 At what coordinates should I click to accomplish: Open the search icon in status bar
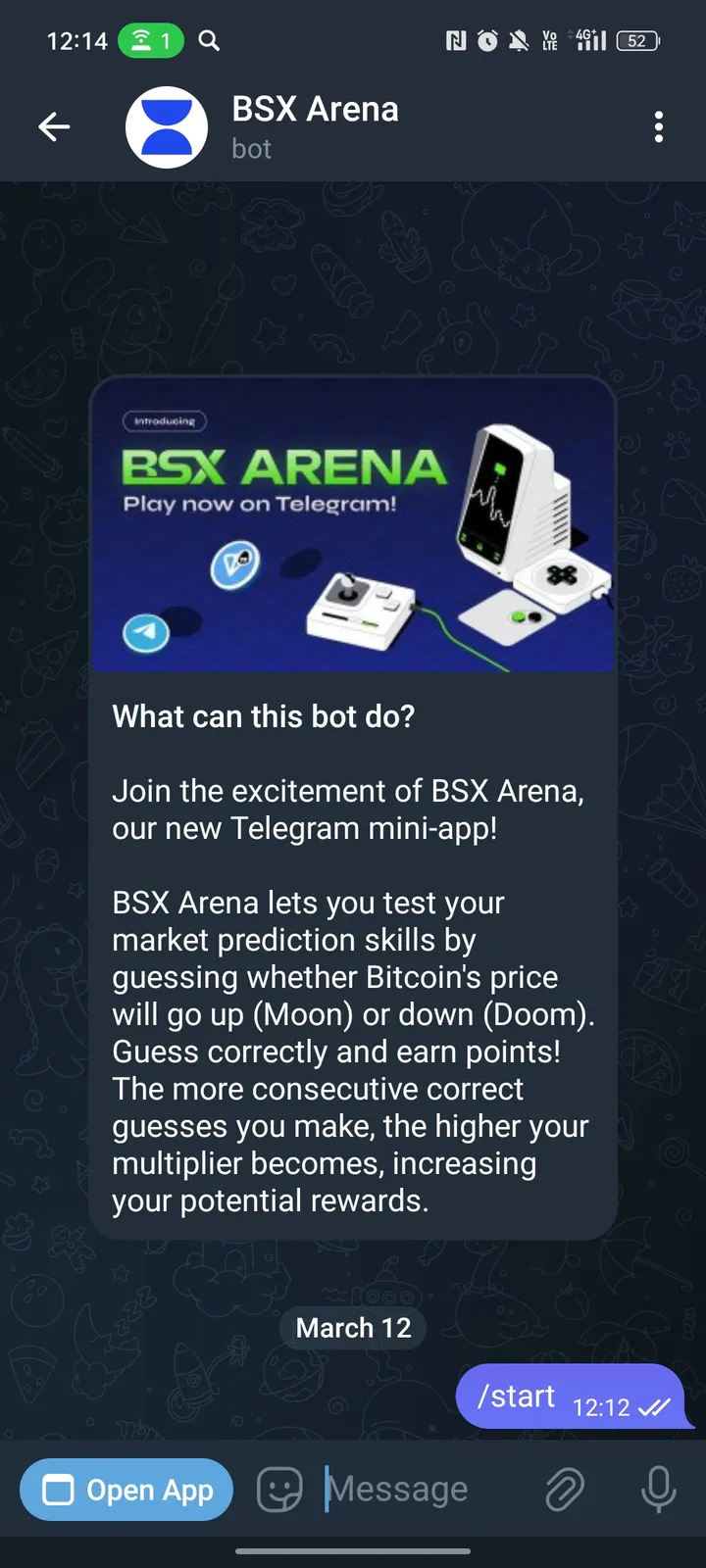coord(208,41)
